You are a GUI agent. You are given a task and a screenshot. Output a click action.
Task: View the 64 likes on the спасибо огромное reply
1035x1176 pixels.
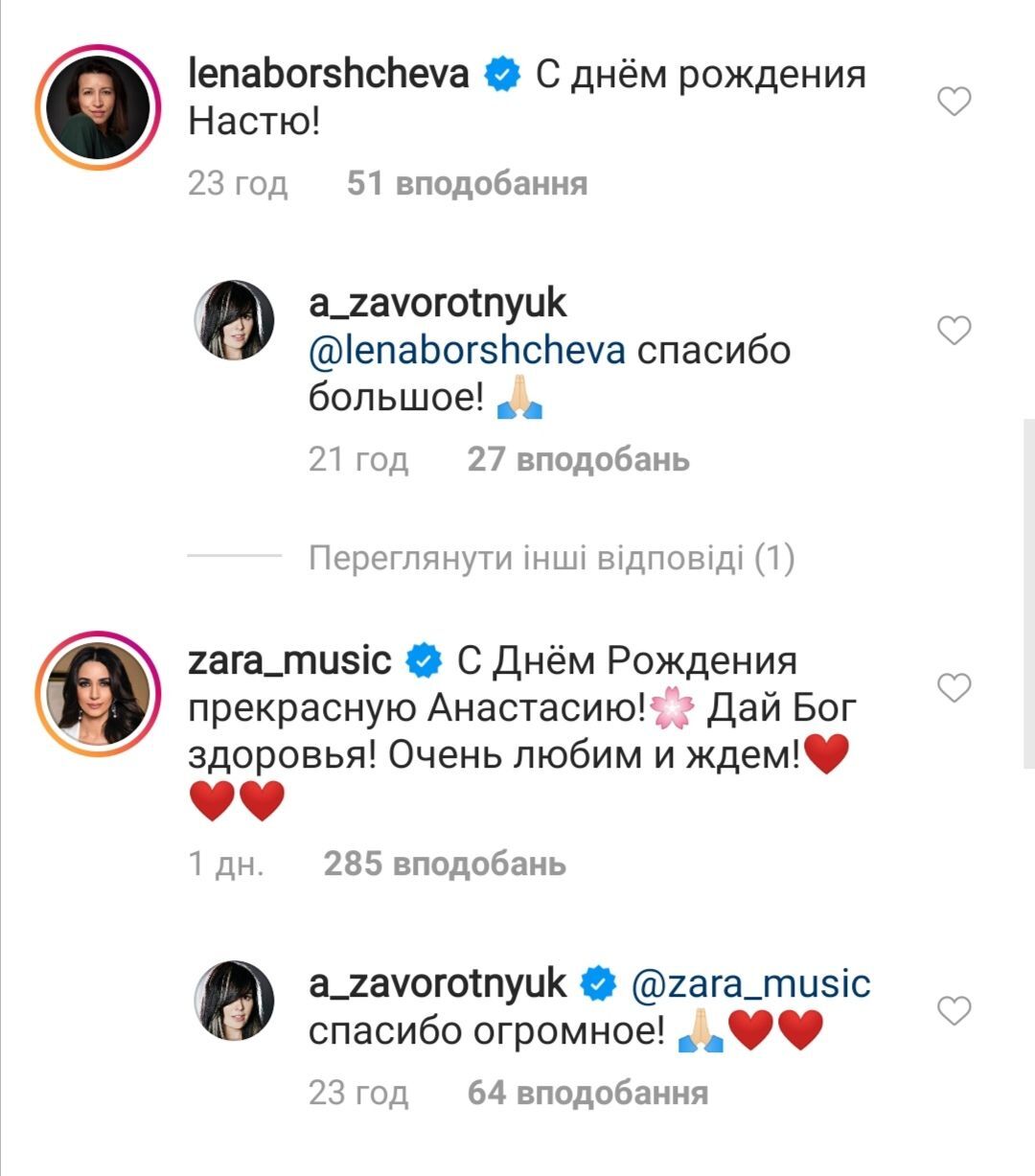[x=587, y=1093]
